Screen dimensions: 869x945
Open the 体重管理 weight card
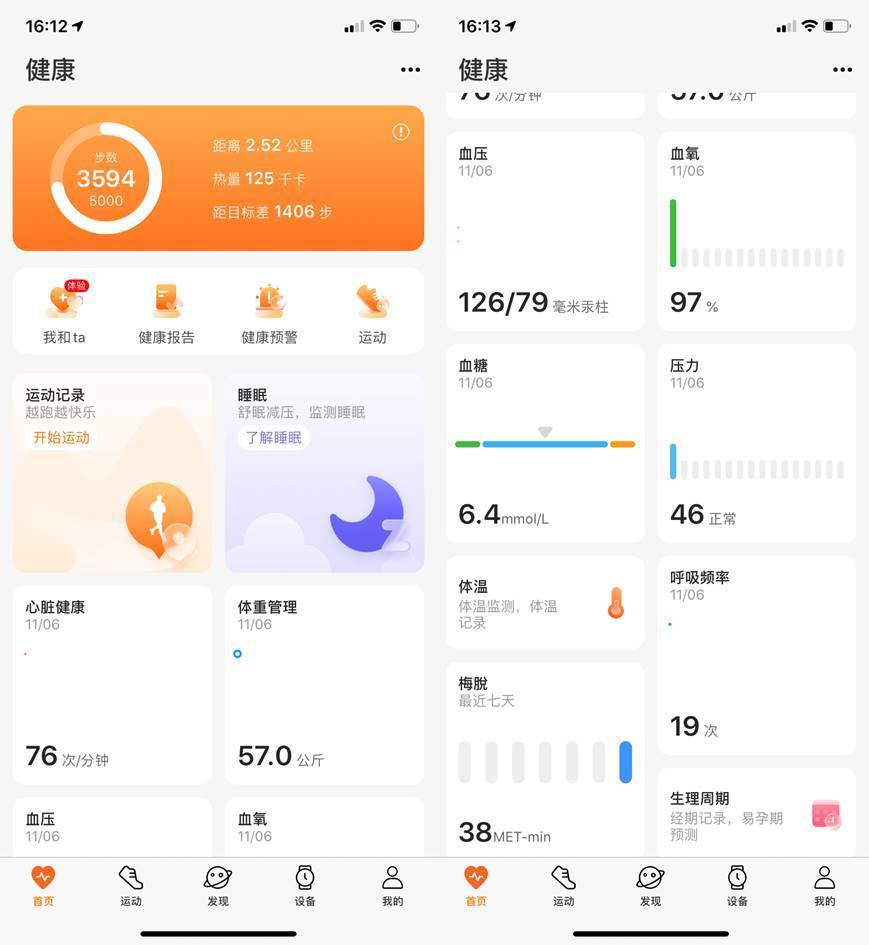324,685
